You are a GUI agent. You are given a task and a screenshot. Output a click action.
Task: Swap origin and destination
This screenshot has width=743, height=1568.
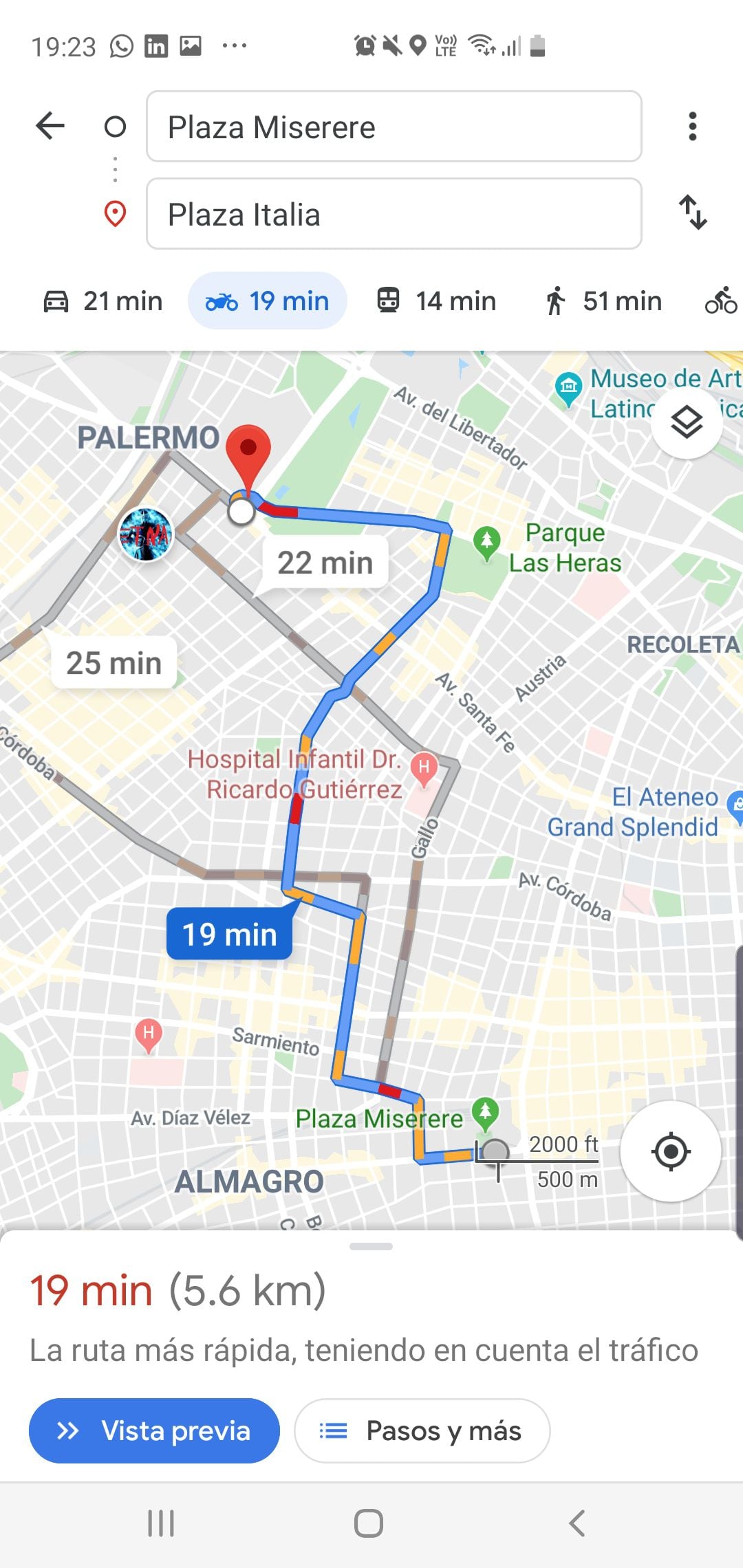pos(692,212)
